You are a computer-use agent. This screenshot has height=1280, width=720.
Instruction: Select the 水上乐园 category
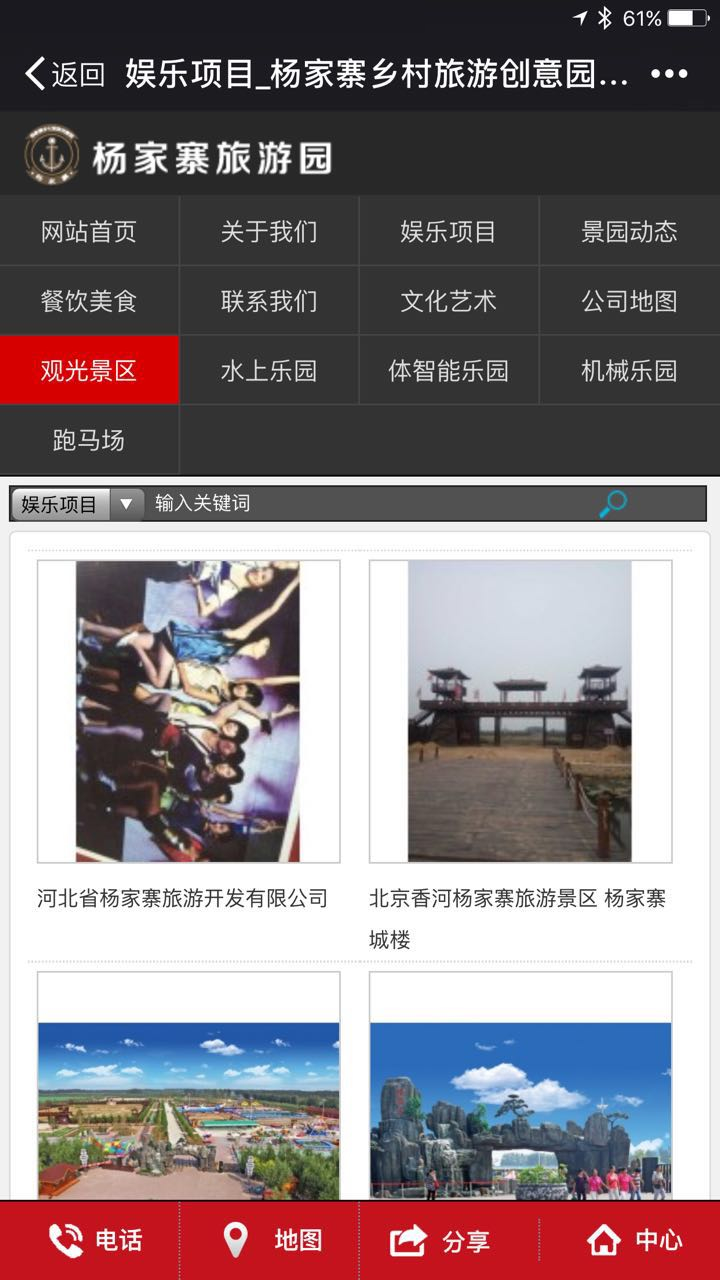click(x=269, y=371)
